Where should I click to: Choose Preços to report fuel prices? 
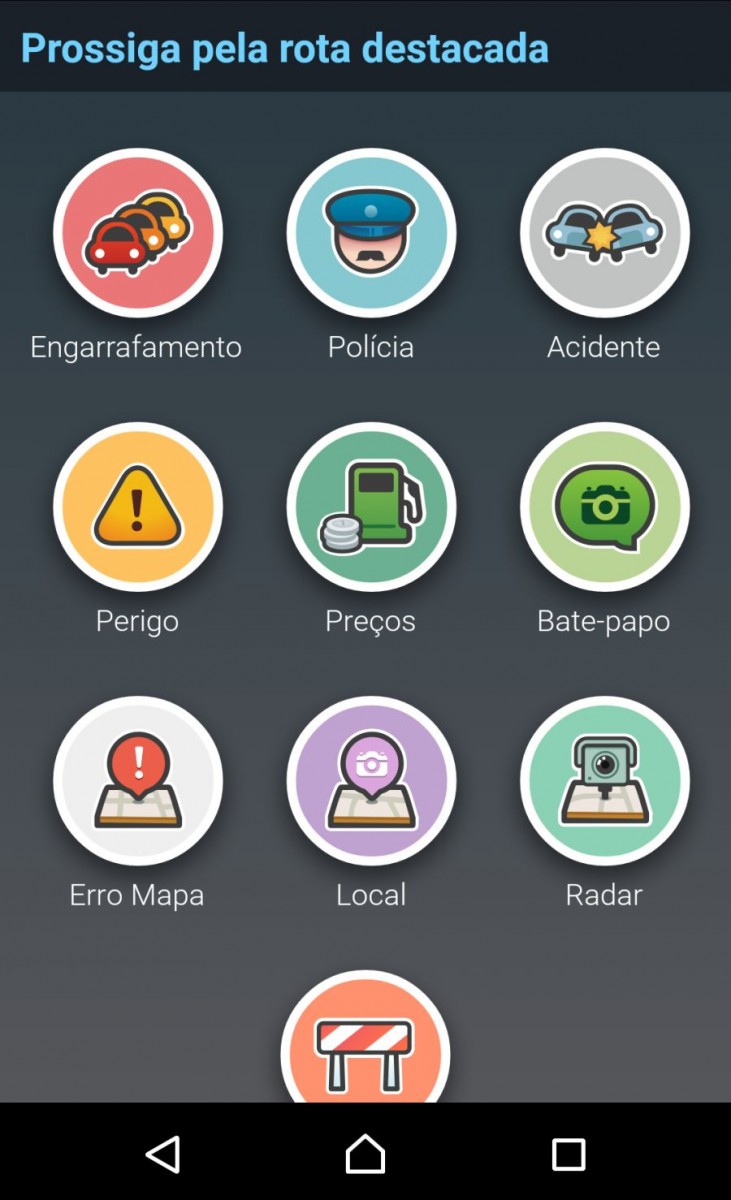click(371, 507)
